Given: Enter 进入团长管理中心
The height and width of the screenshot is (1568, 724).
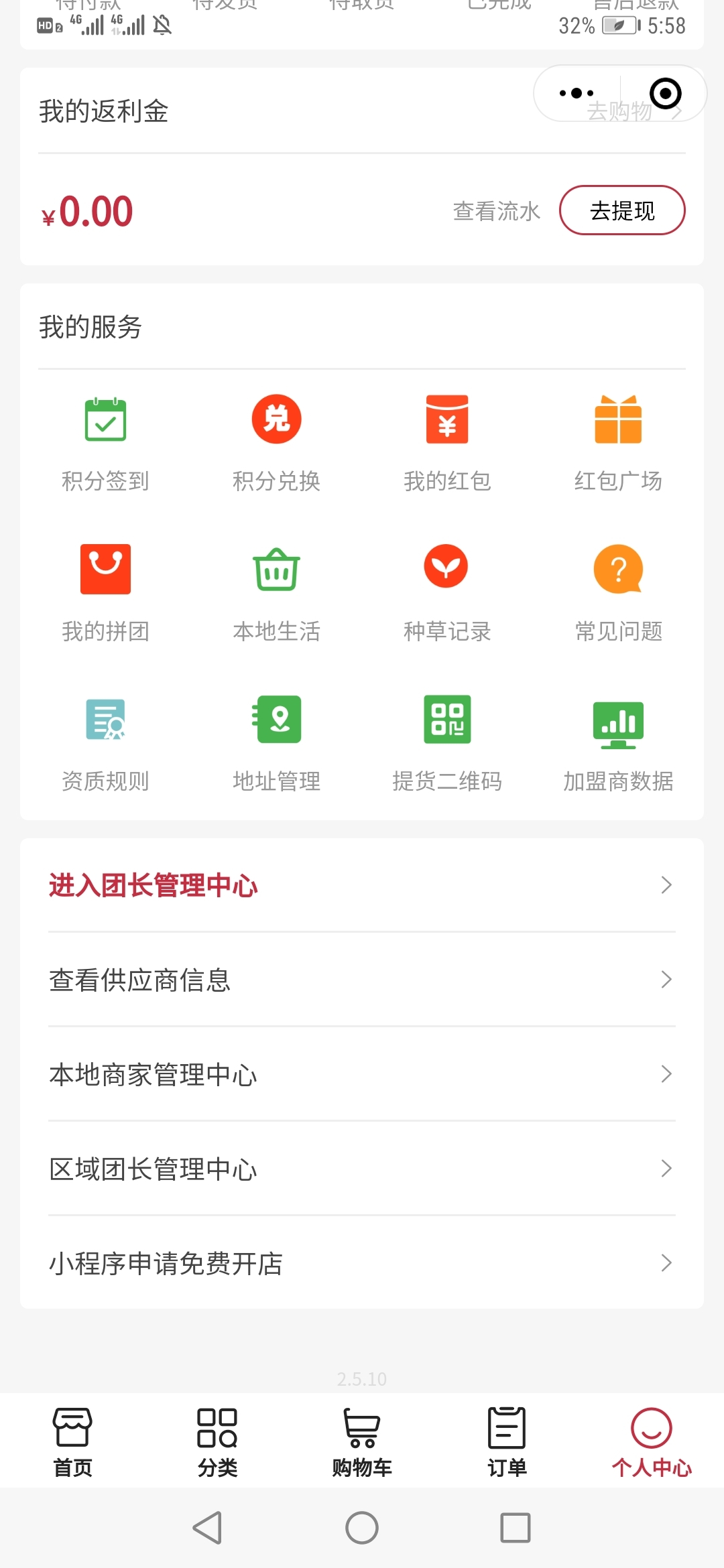Looking at the screenshot, I should click(x=362, y=885).
